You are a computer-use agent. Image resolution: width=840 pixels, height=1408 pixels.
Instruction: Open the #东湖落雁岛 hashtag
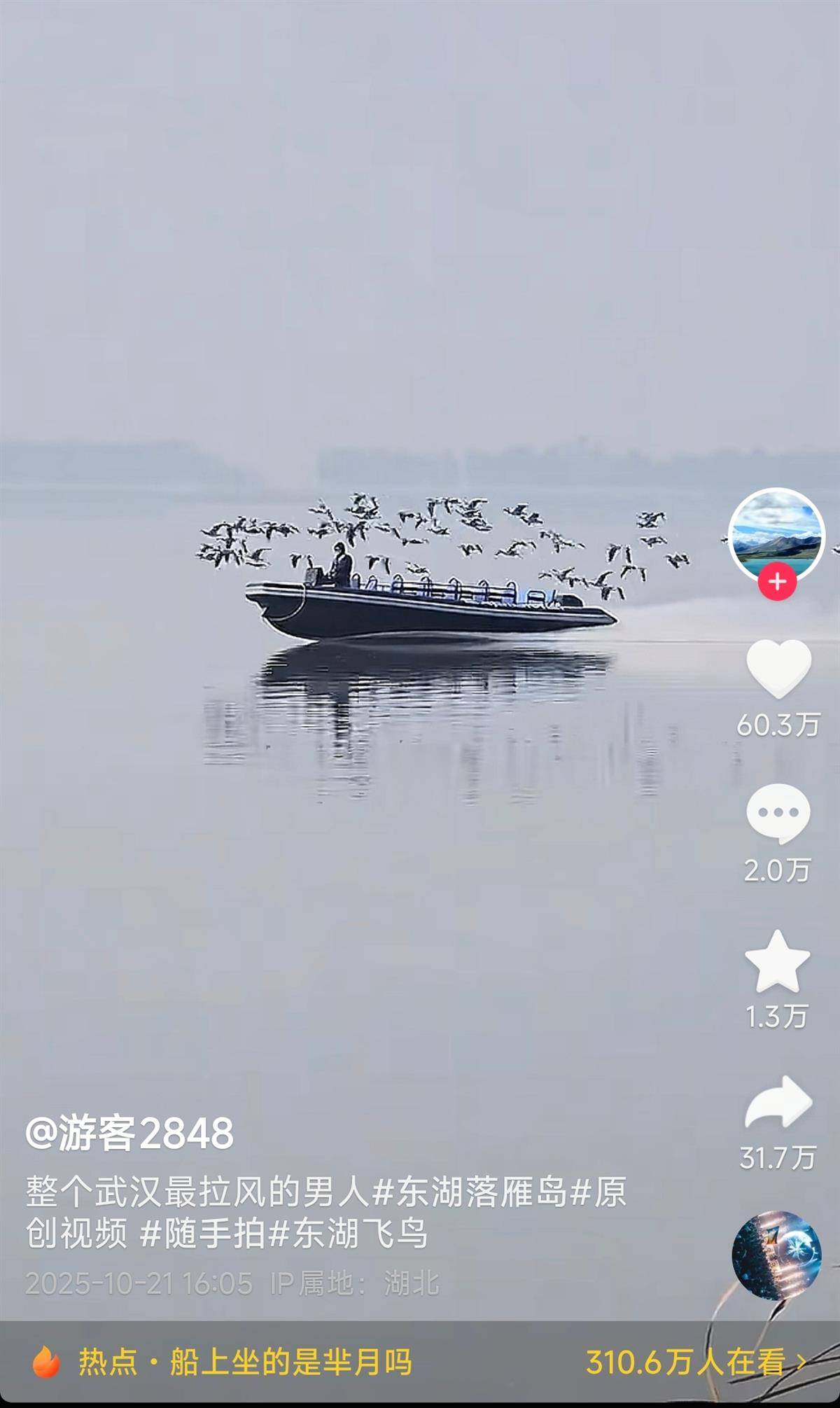[470, 1192]
